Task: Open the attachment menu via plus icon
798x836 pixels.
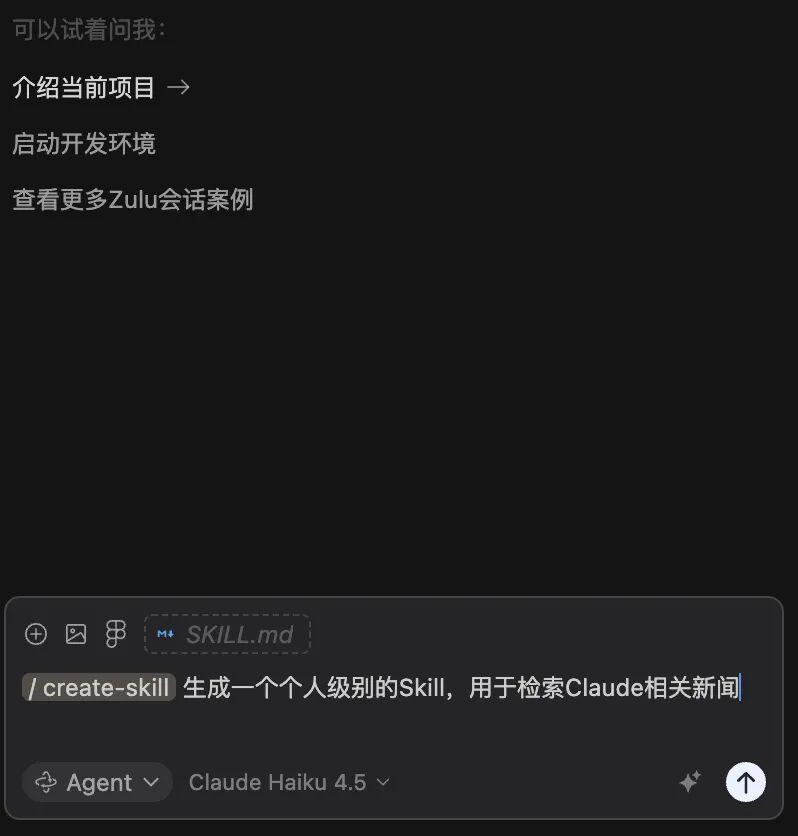Action: click(36, 634)
